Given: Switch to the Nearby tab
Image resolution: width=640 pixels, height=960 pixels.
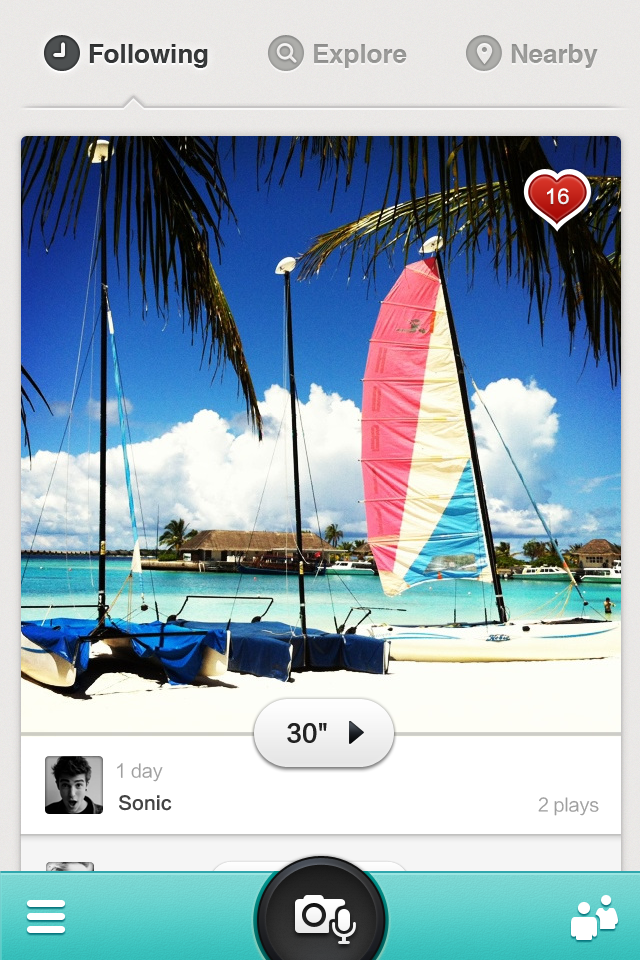Looking at the screenshot, I should (532, 54).
